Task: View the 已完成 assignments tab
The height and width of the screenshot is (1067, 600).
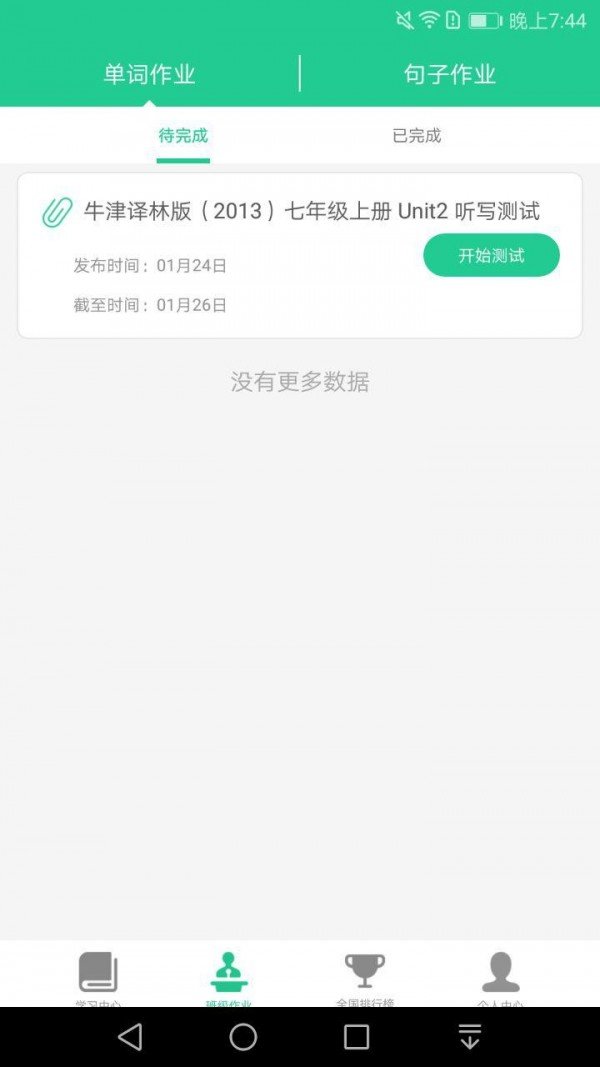Action: (416, 136)
